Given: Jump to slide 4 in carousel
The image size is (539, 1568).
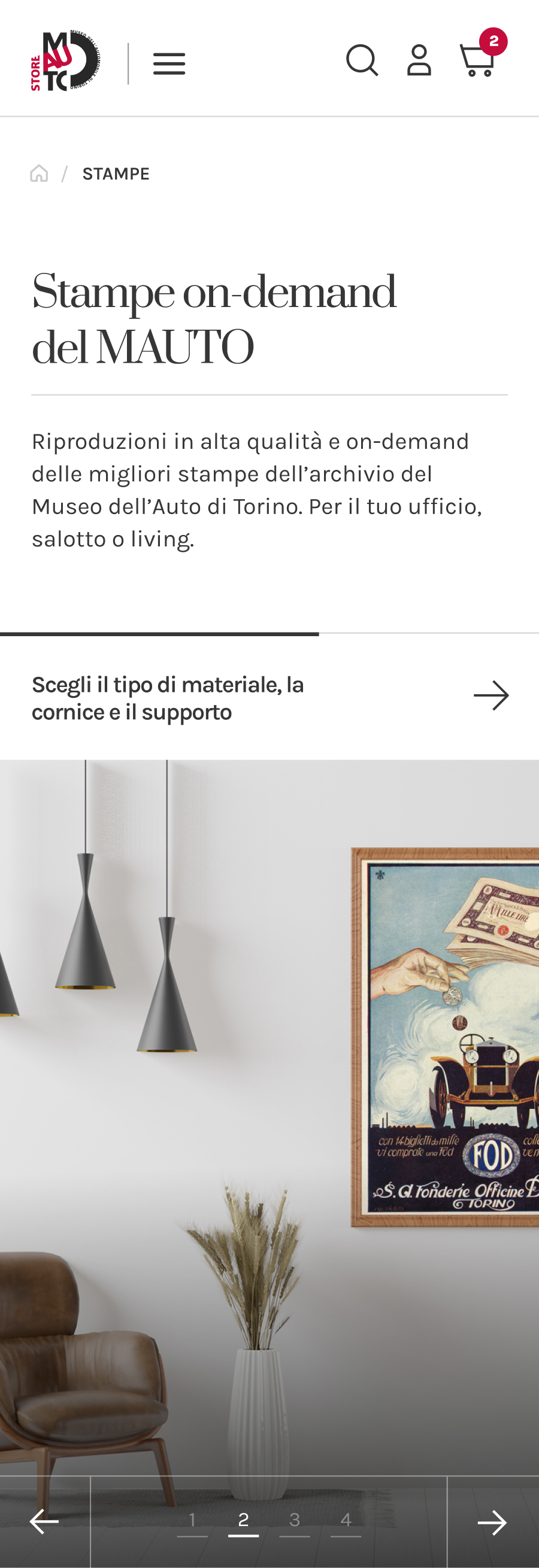Looking at the screenshot, I should 346,1521.
